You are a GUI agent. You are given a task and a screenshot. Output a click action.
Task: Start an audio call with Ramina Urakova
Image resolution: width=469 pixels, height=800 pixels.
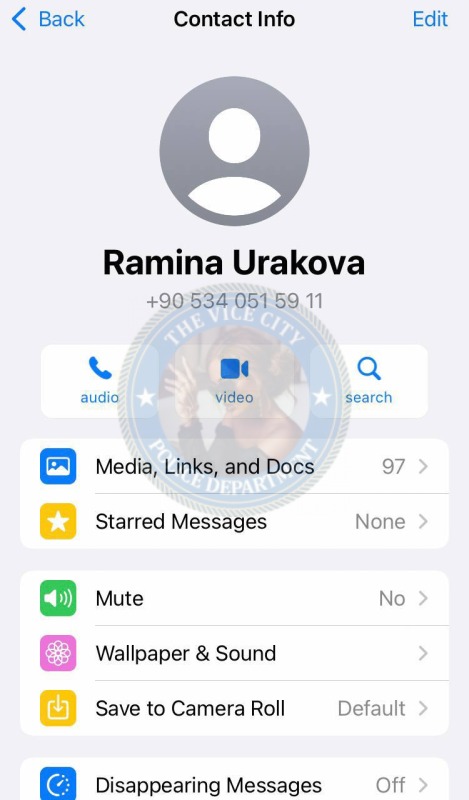click(x=100, y=381)
